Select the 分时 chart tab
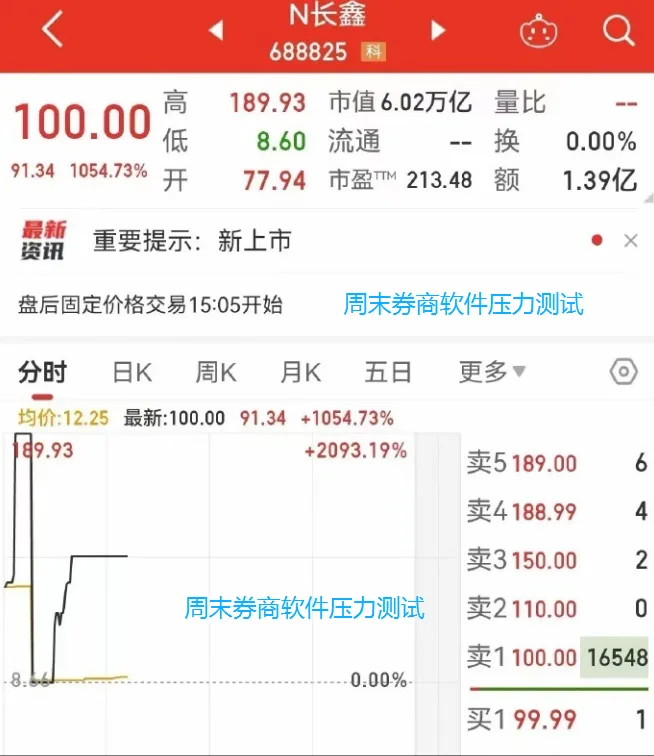The height and width of the screenshot is (756, 654). 42,372
